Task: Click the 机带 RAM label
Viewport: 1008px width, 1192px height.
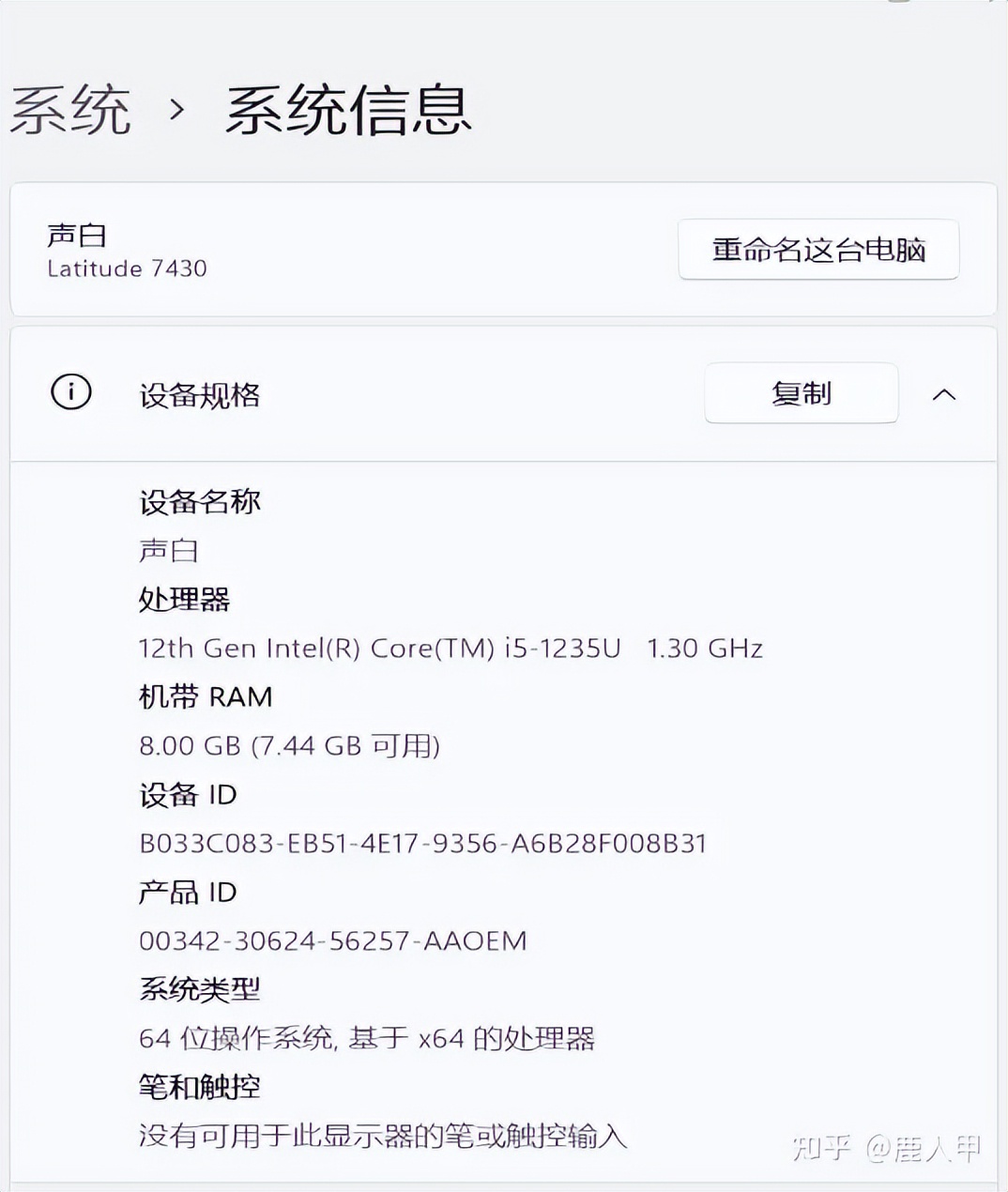Action: 205,697
